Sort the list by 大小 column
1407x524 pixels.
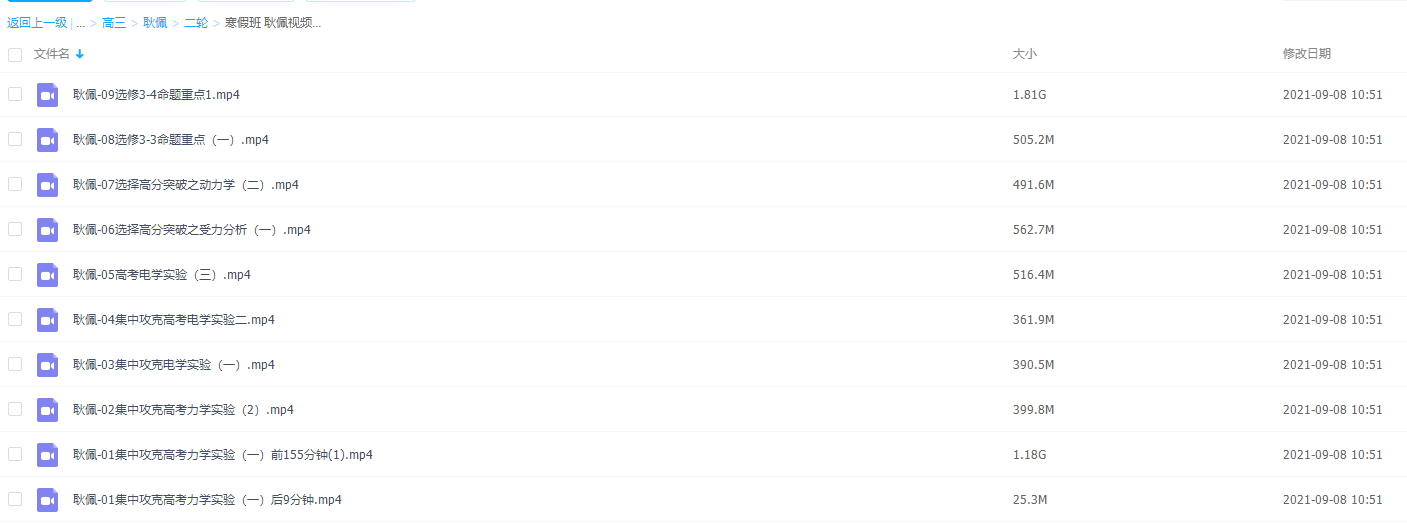coord(1025,54)
